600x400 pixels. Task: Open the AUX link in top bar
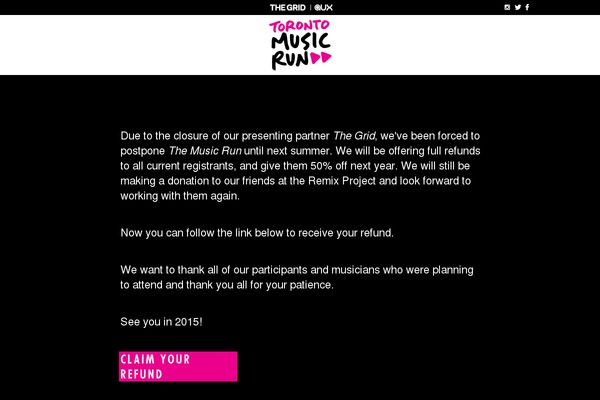click(x=322, y=7)
